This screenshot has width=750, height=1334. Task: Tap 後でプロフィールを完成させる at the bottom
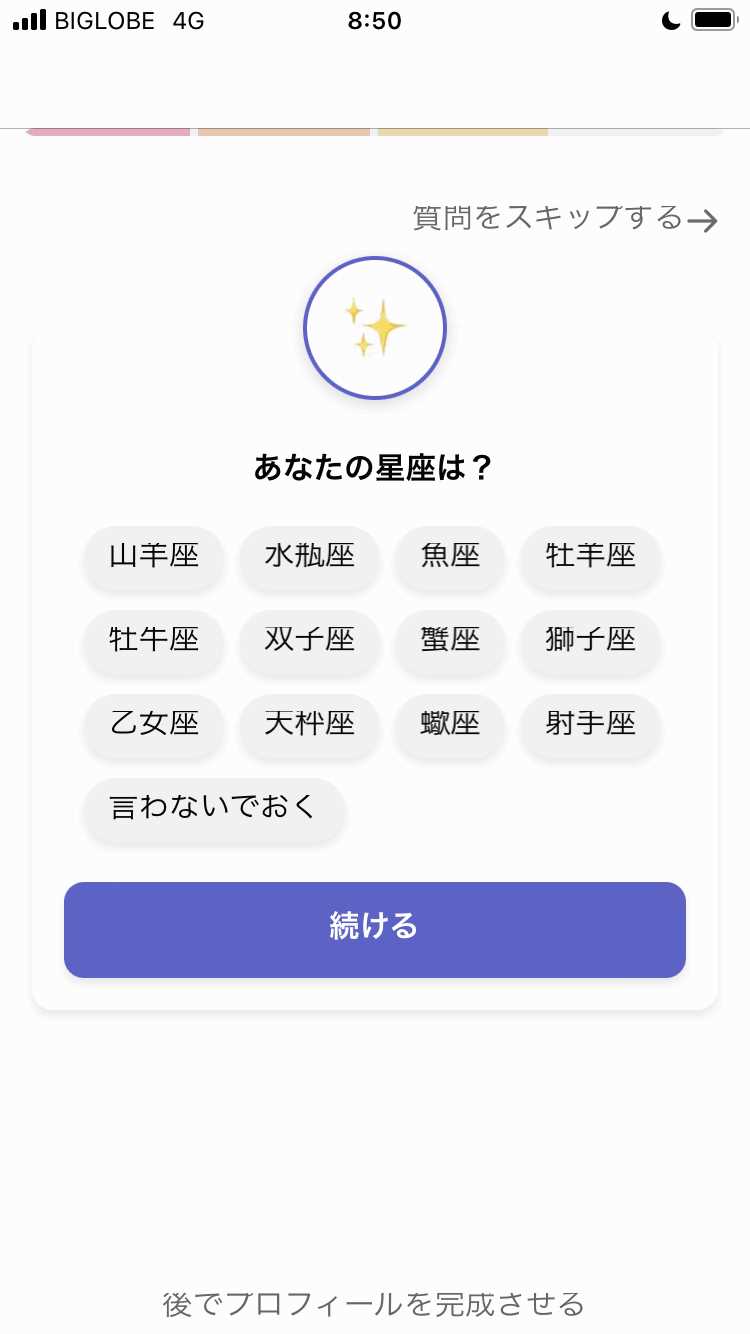[x=375, y=1305]
